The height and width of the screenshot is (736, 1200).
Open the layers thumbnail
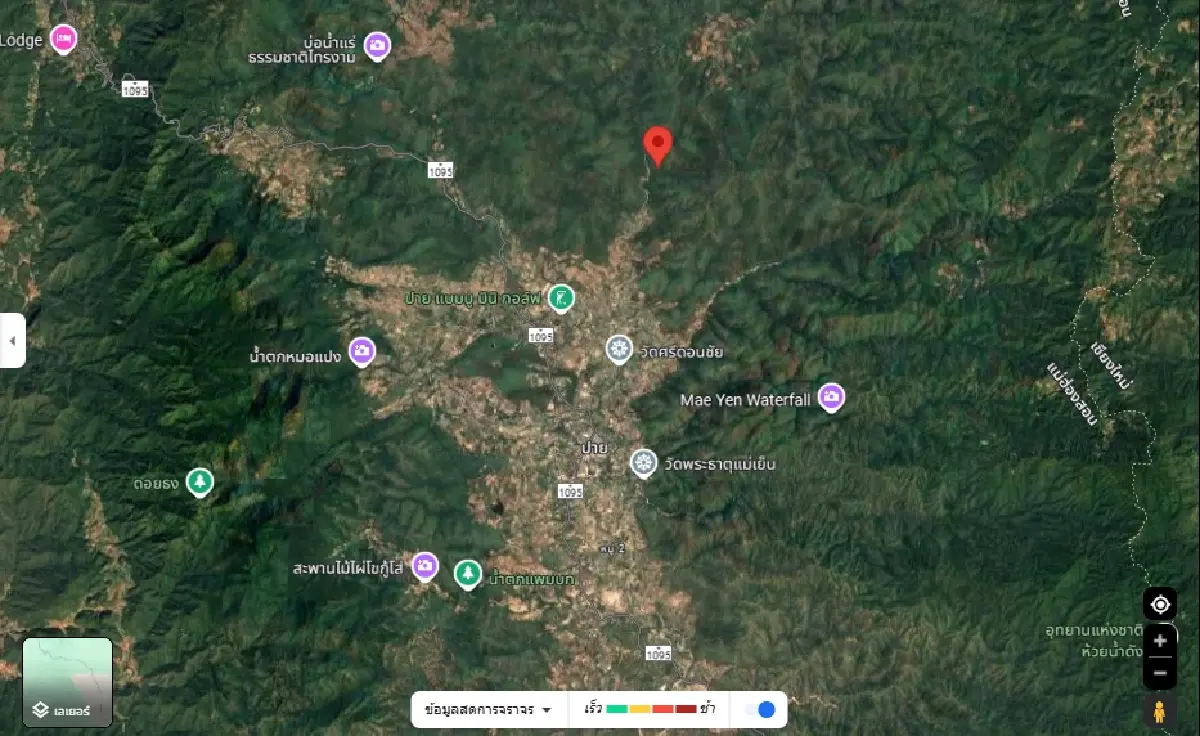(68, 681)
